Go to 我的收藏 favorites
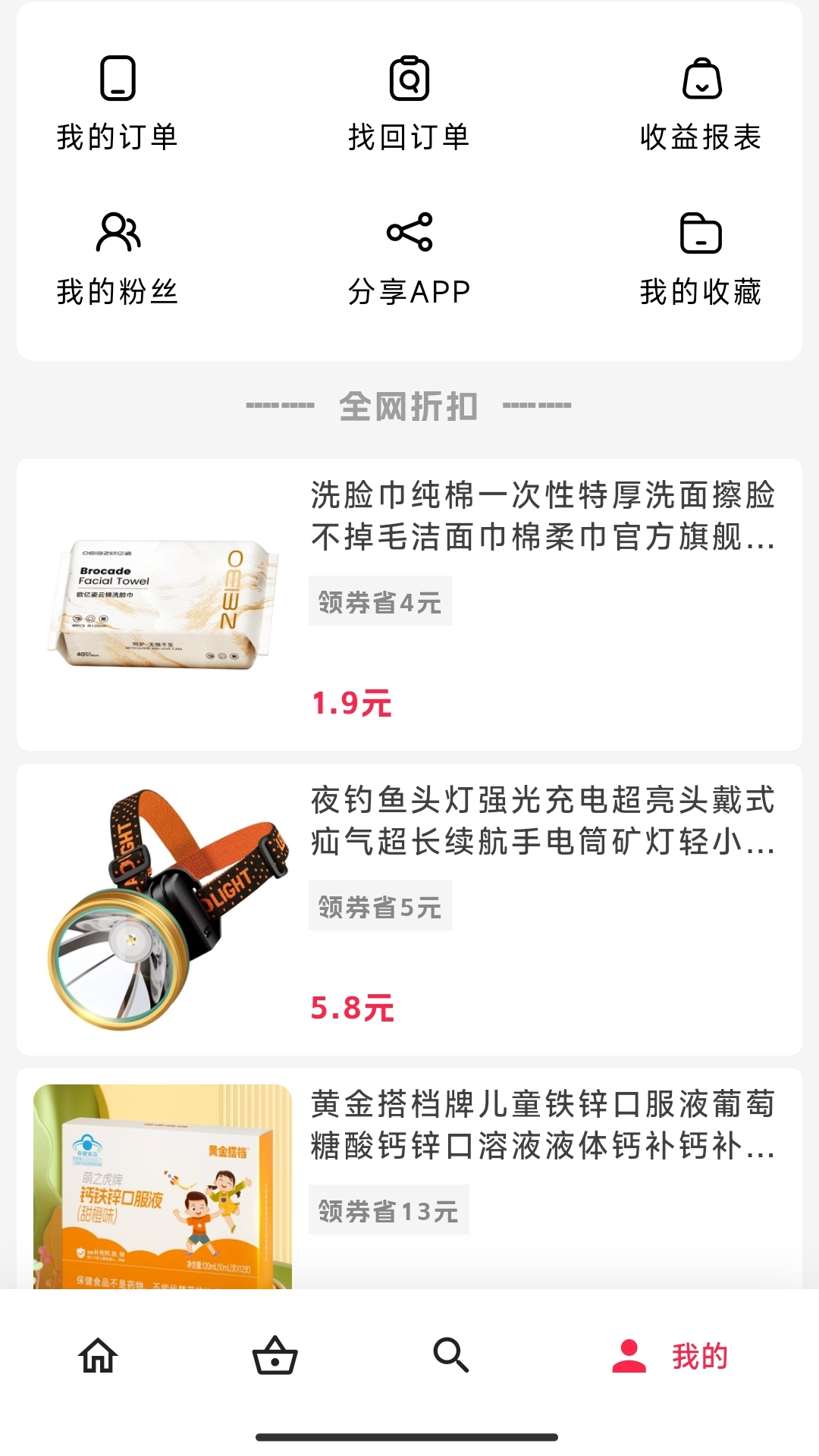Screen dimensions: 819x1456 pyautogui.click(x=701, y=259)
